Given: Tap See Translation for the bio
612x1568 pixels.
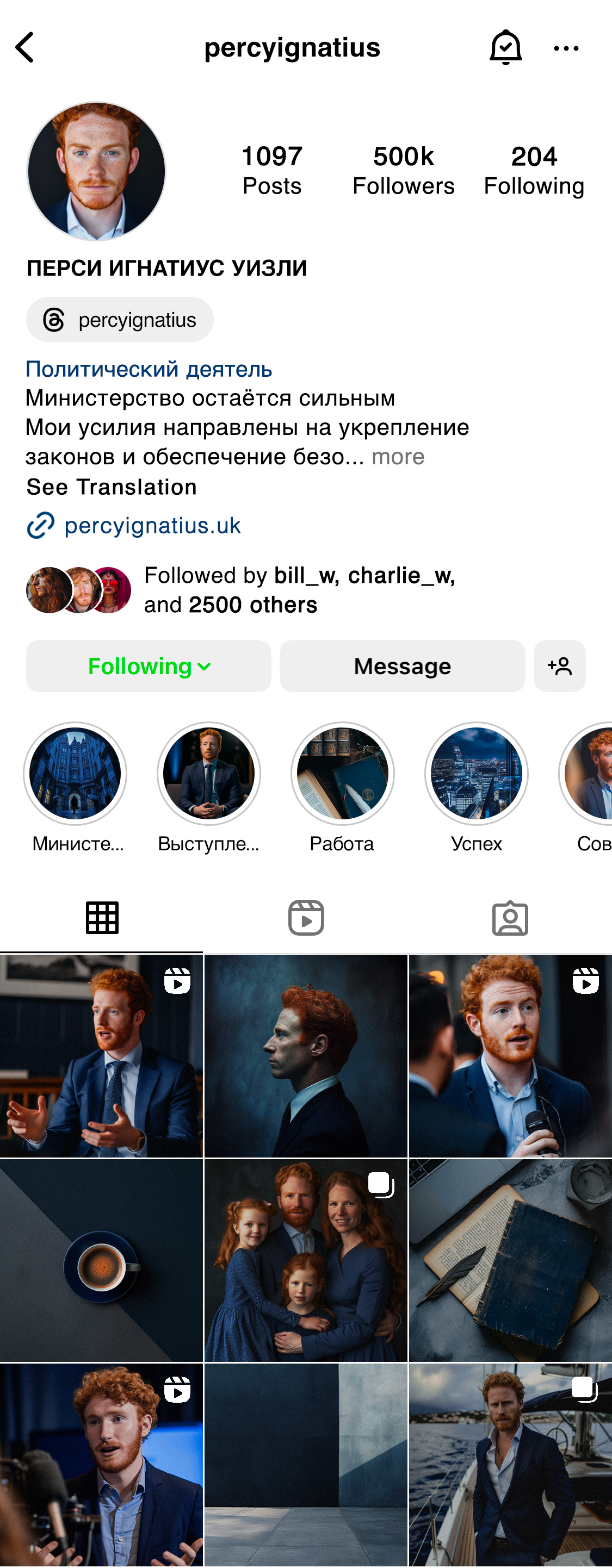Looking at the screenshot, I should pos(112,487).
